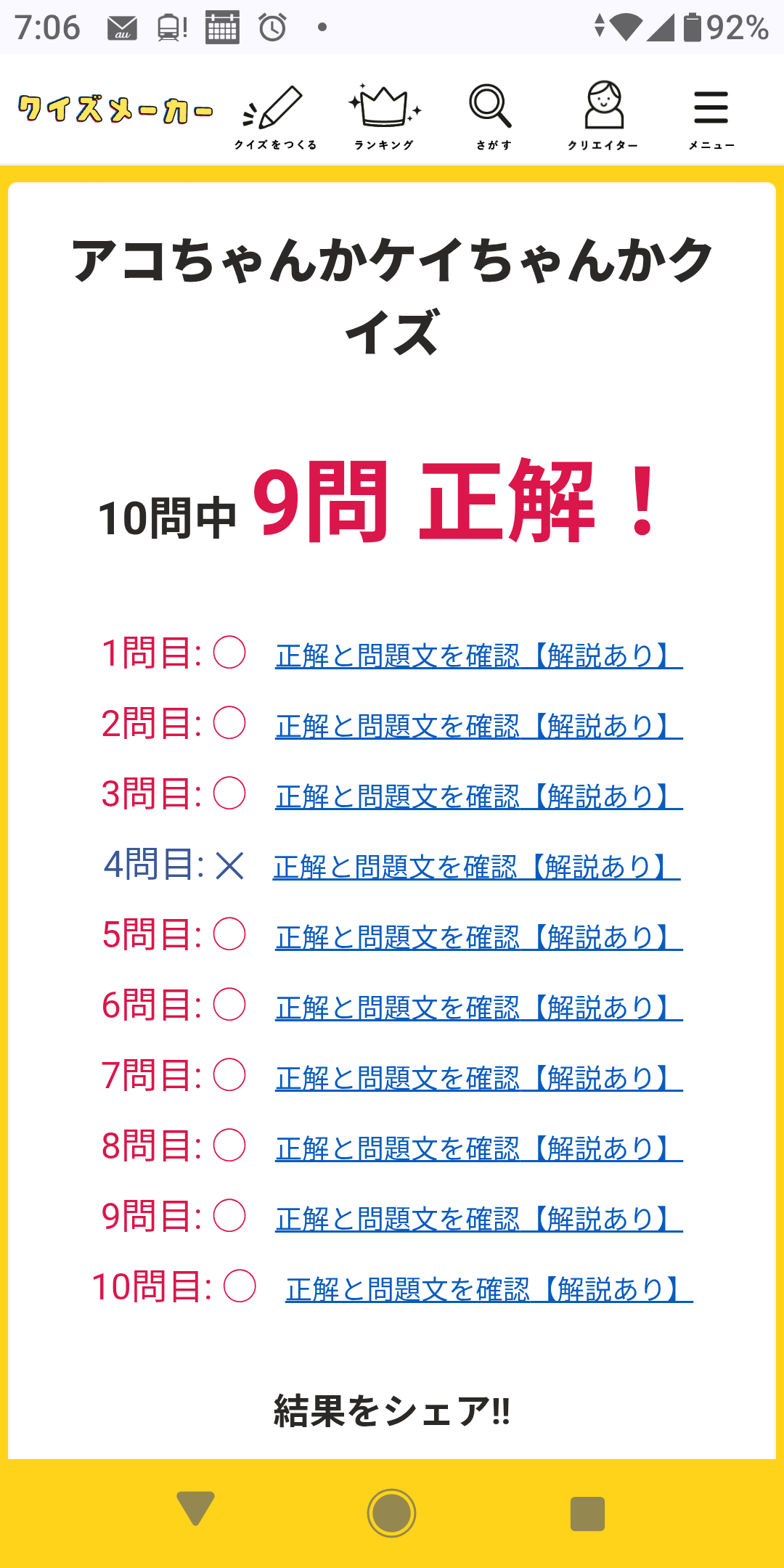Image resolution: width=784 pixels, height=1568 pixels.
Task: Review the missed 4問目 answer link
Action: tap(477, 867)
